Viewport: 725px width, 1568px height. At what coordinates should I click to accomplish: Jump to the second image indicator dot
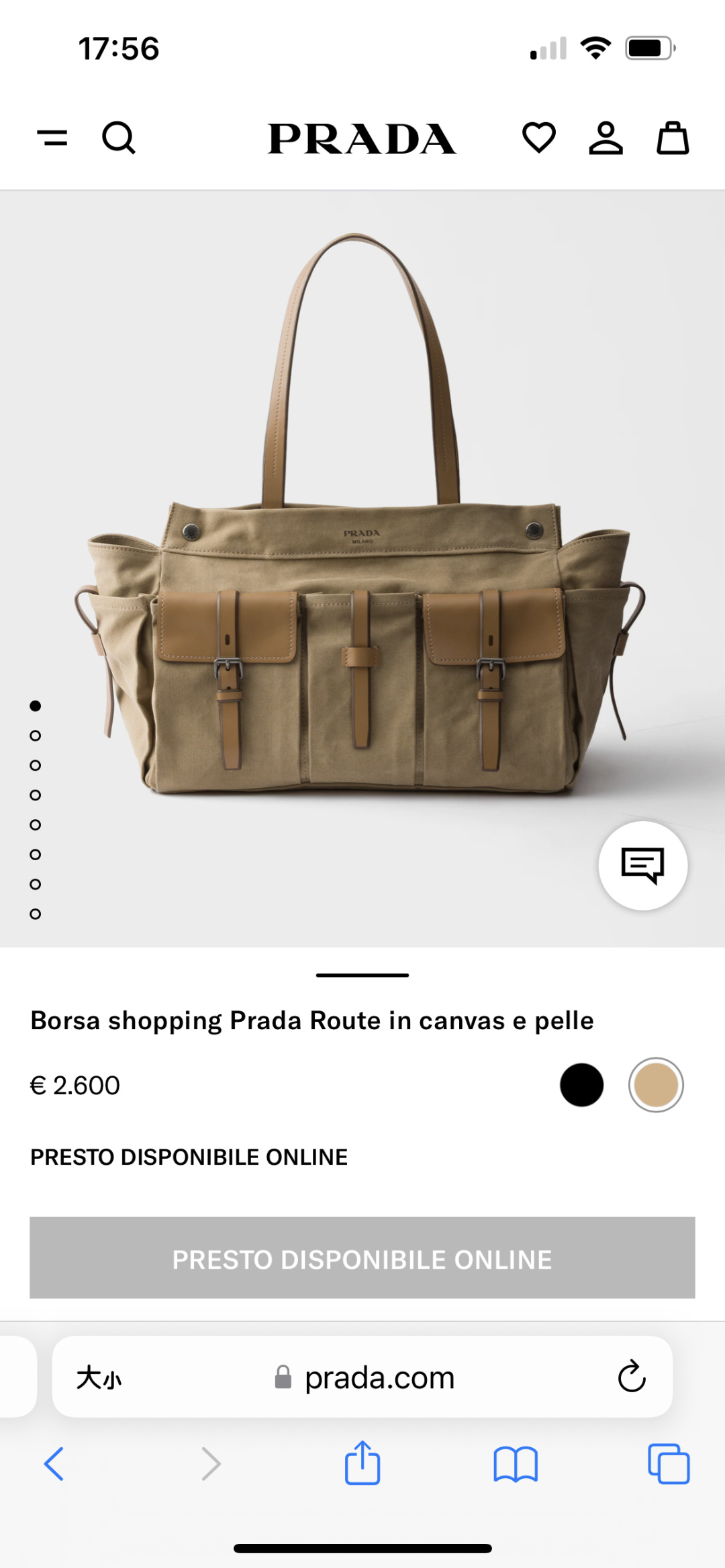(36, 735)
